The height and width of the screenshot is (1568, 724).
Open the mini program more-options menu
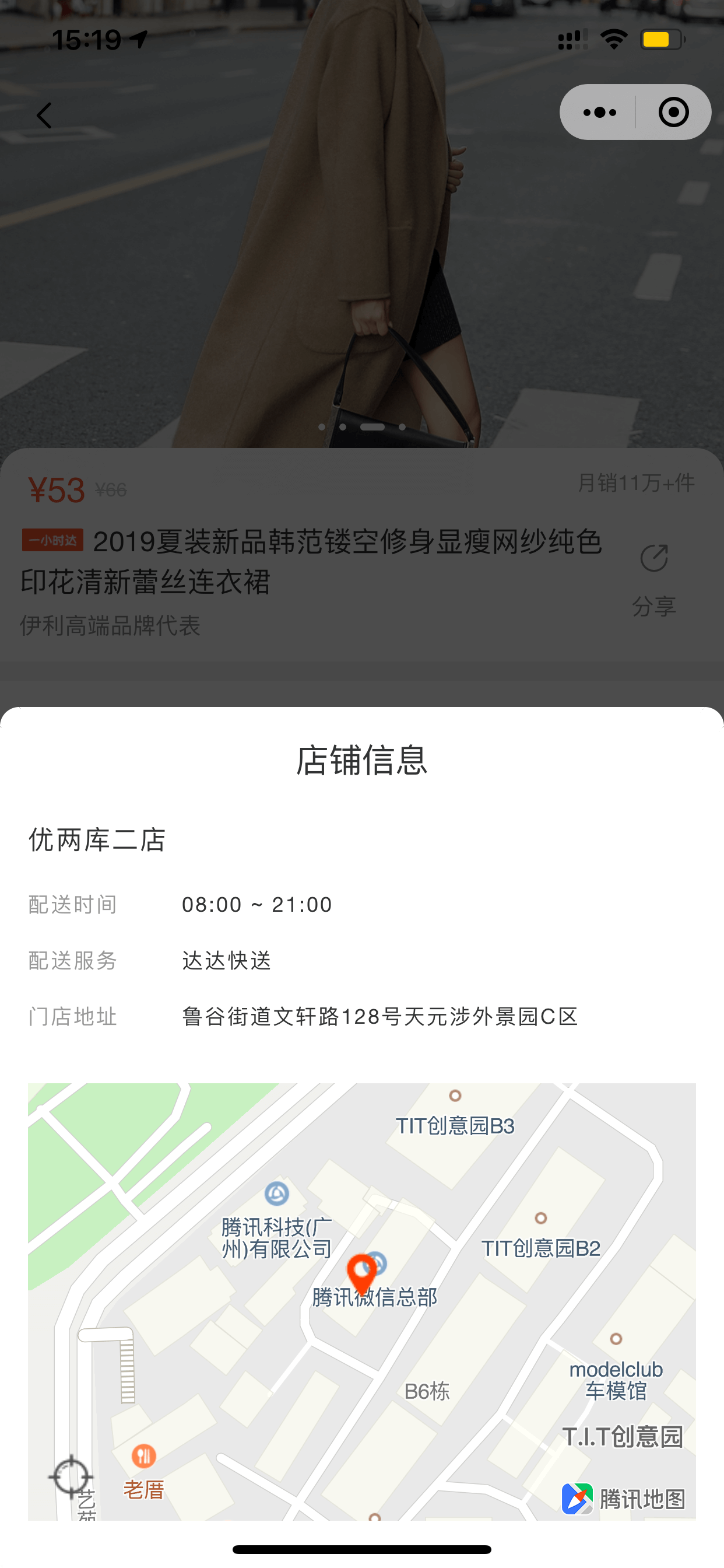click(599, 113)
